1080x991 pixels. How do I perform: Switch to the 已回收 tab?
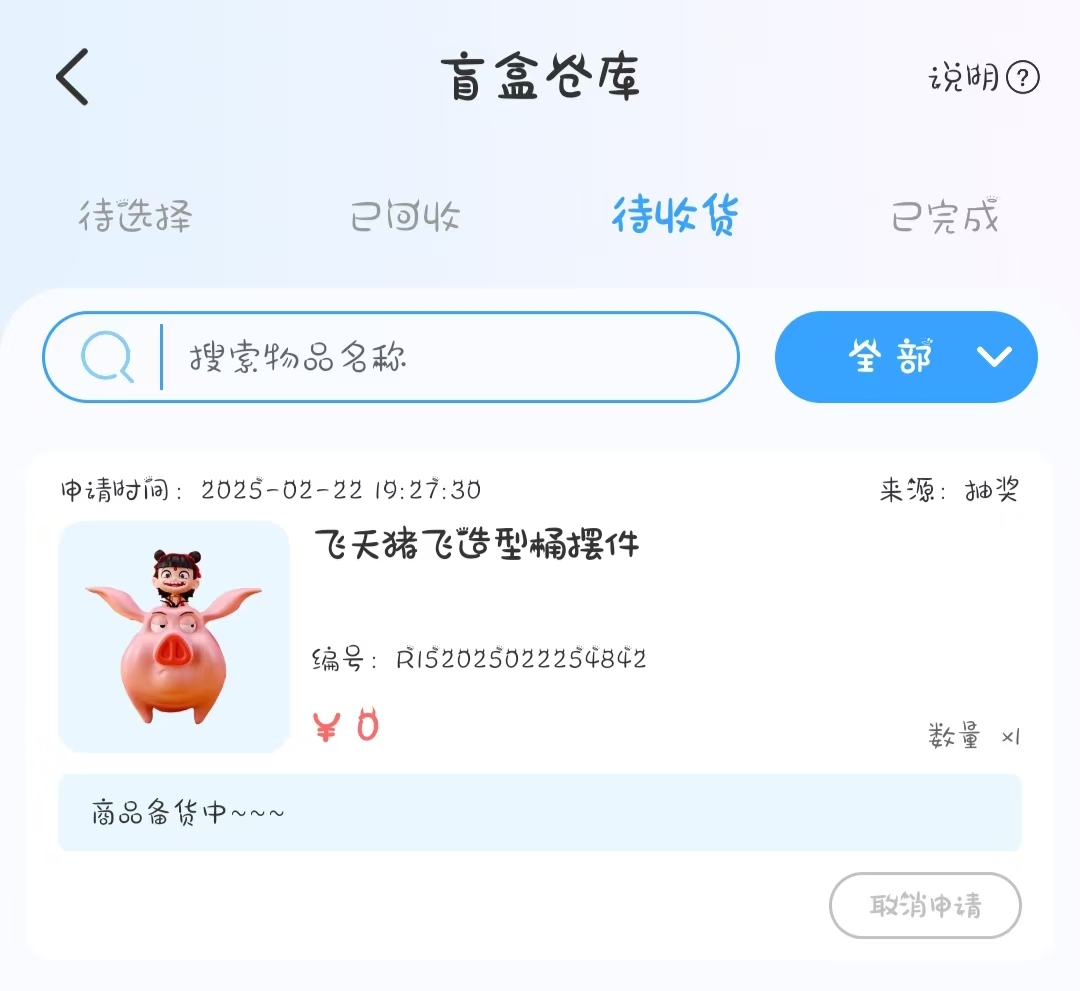coord(405,216)
